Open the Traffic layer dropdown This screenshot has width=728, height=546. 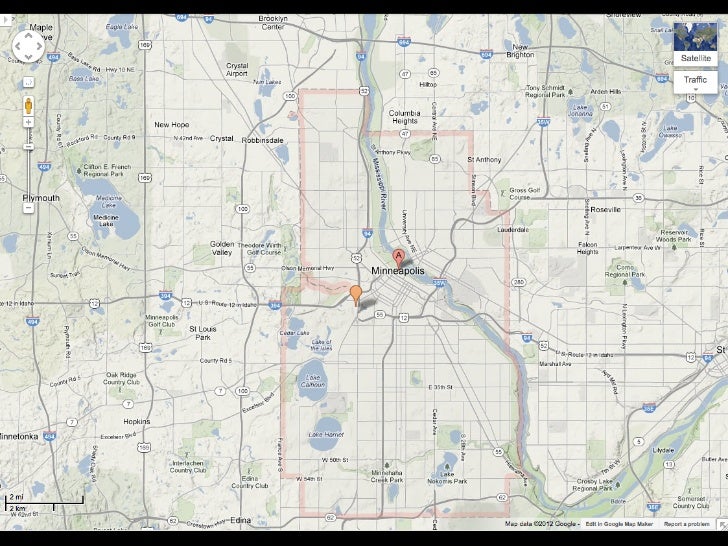(695, 82)
